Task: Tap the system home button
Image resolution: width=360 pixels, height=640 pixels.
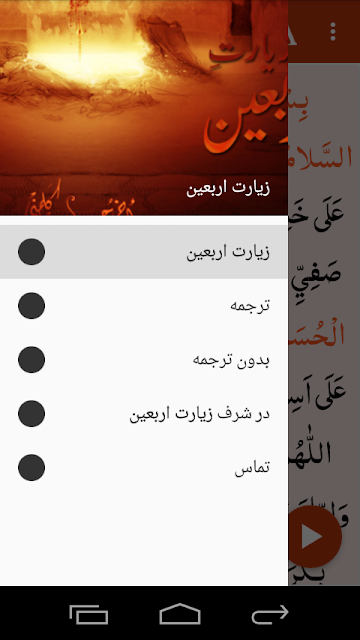Action: click(180, 614)
